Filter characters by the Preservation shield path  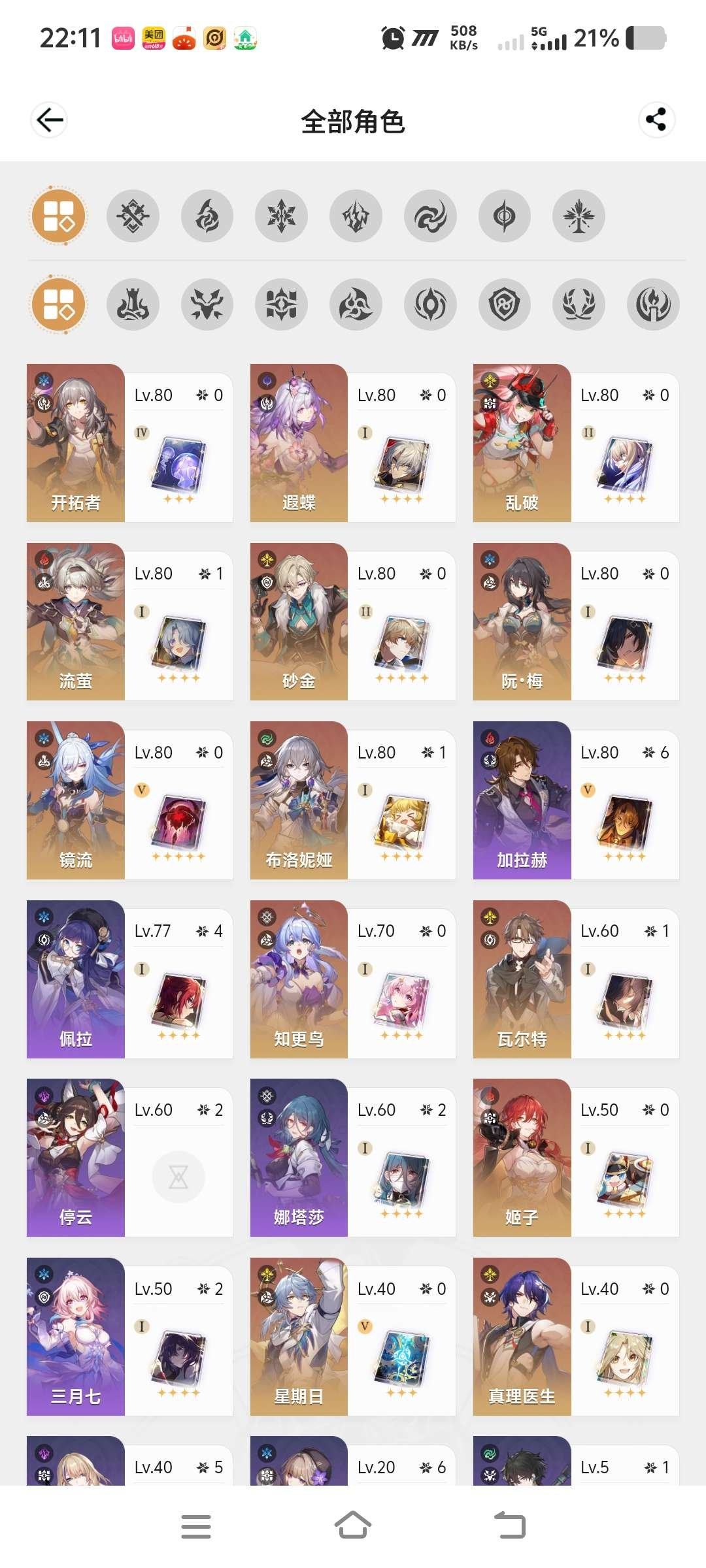tap(505, 304)
